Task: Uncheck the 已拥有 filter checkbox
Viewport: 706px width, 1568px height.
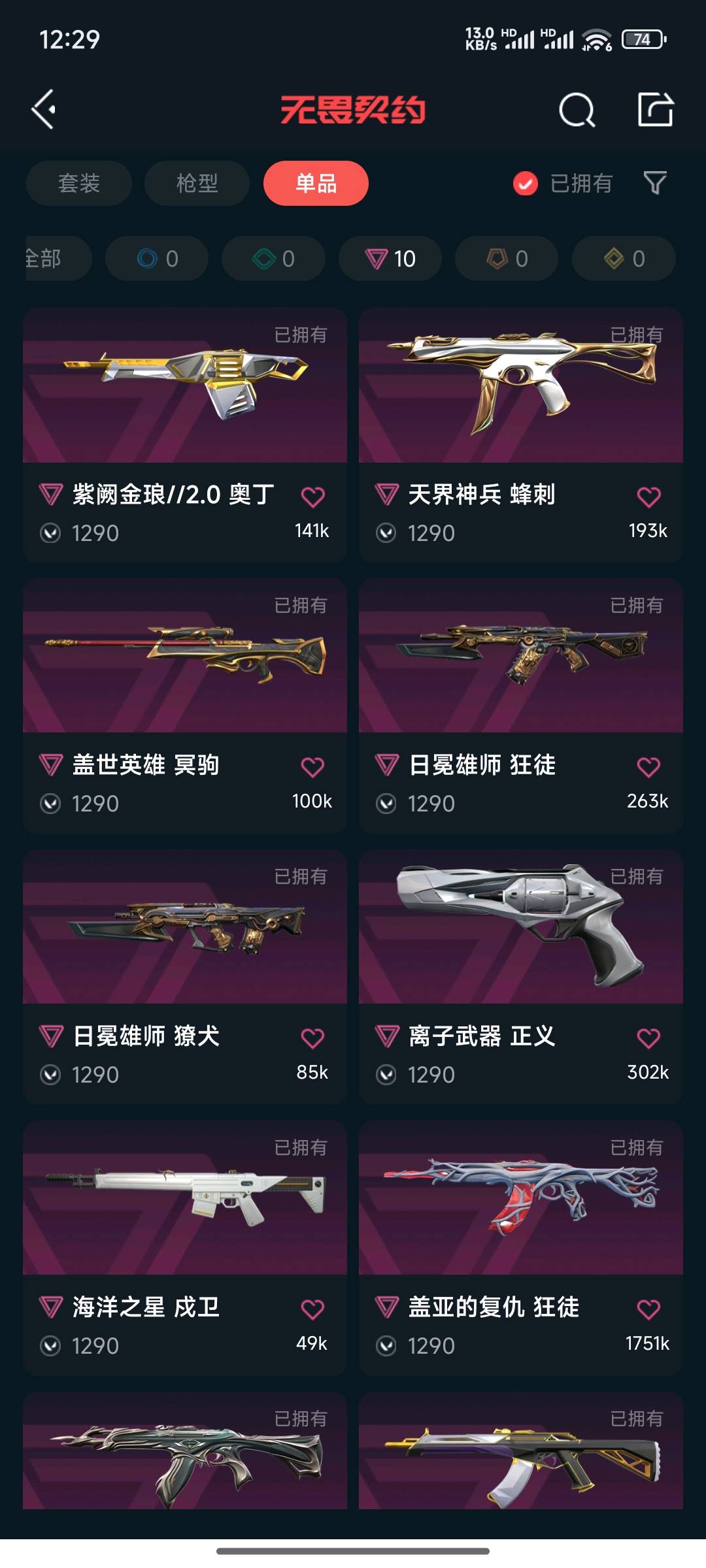Action: 526,184
